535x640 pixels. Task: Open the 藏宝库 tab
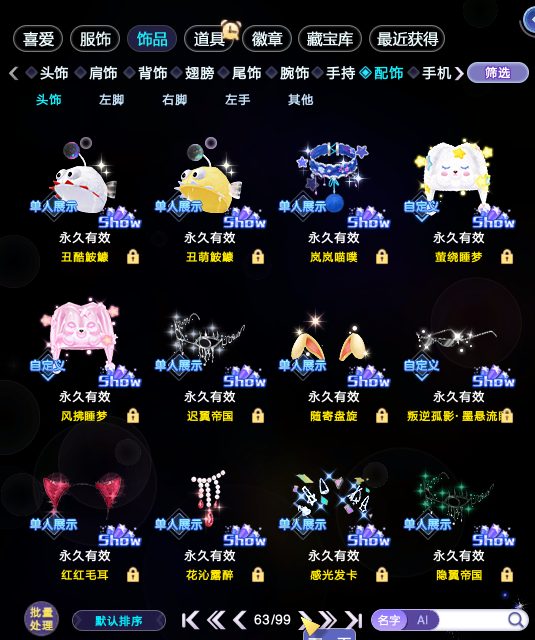click(x=330, y=39)
